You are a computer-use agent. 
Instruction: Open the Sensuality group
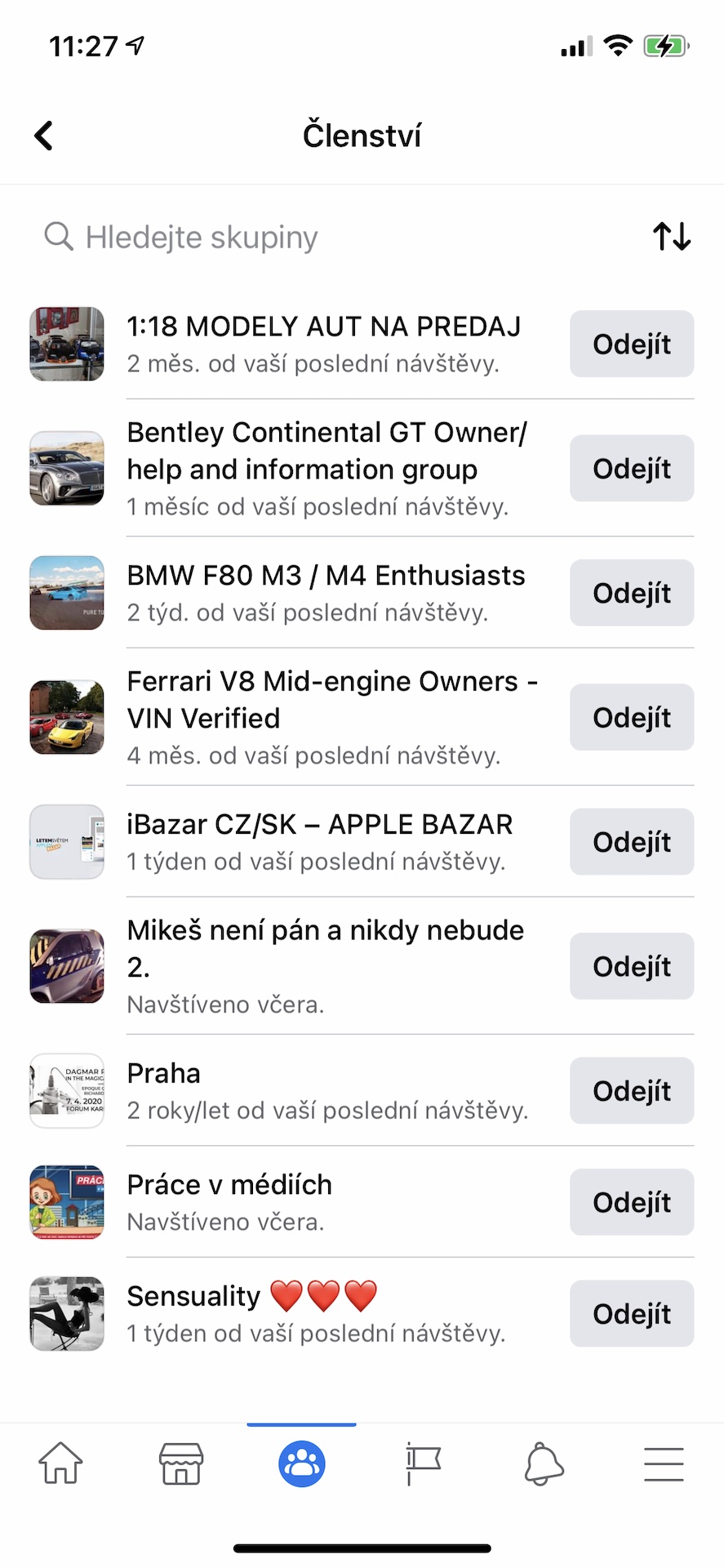point(193,1296)
